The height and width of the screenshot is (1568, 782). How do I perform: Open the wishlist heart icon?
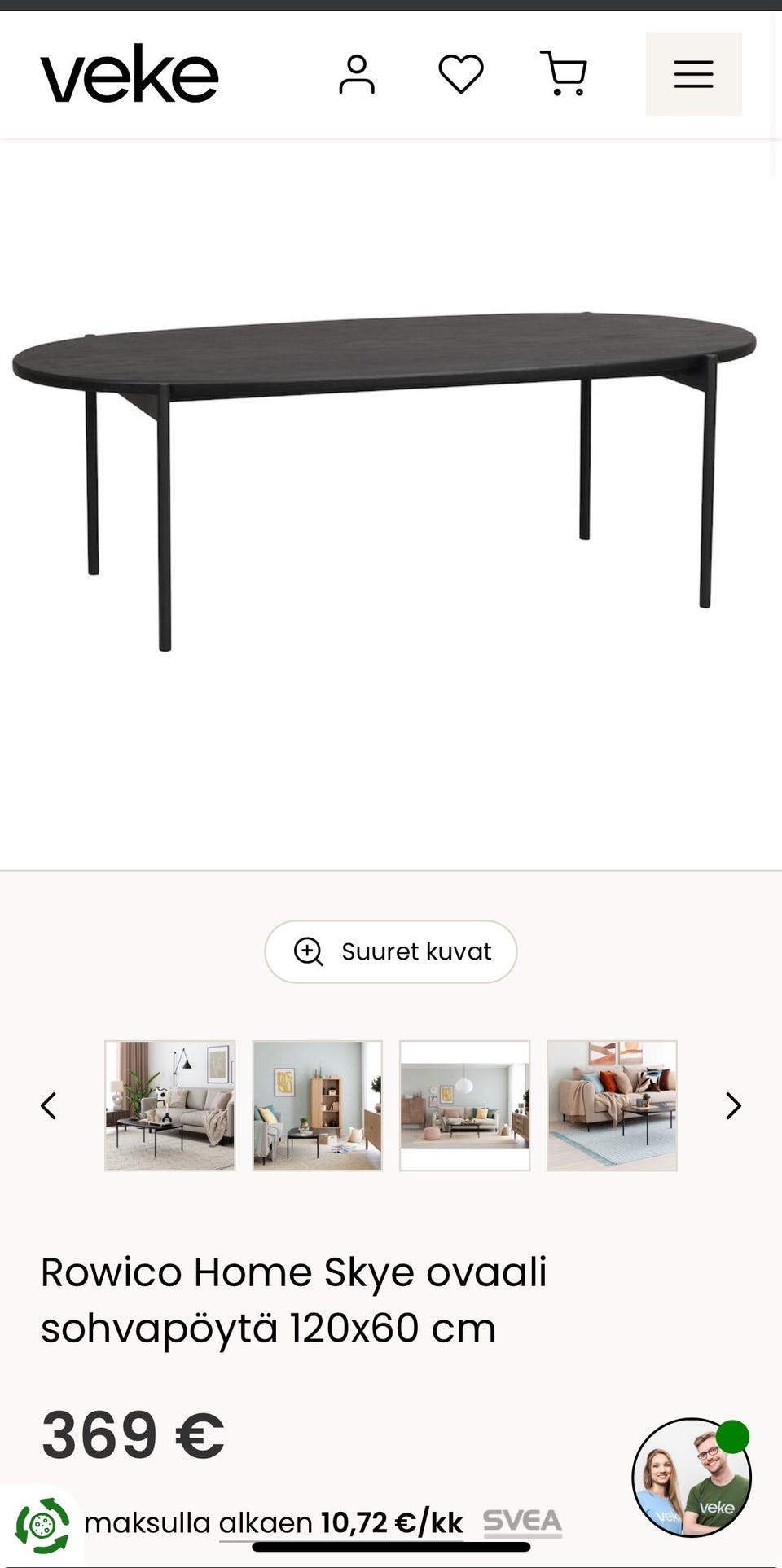[461, 74]
